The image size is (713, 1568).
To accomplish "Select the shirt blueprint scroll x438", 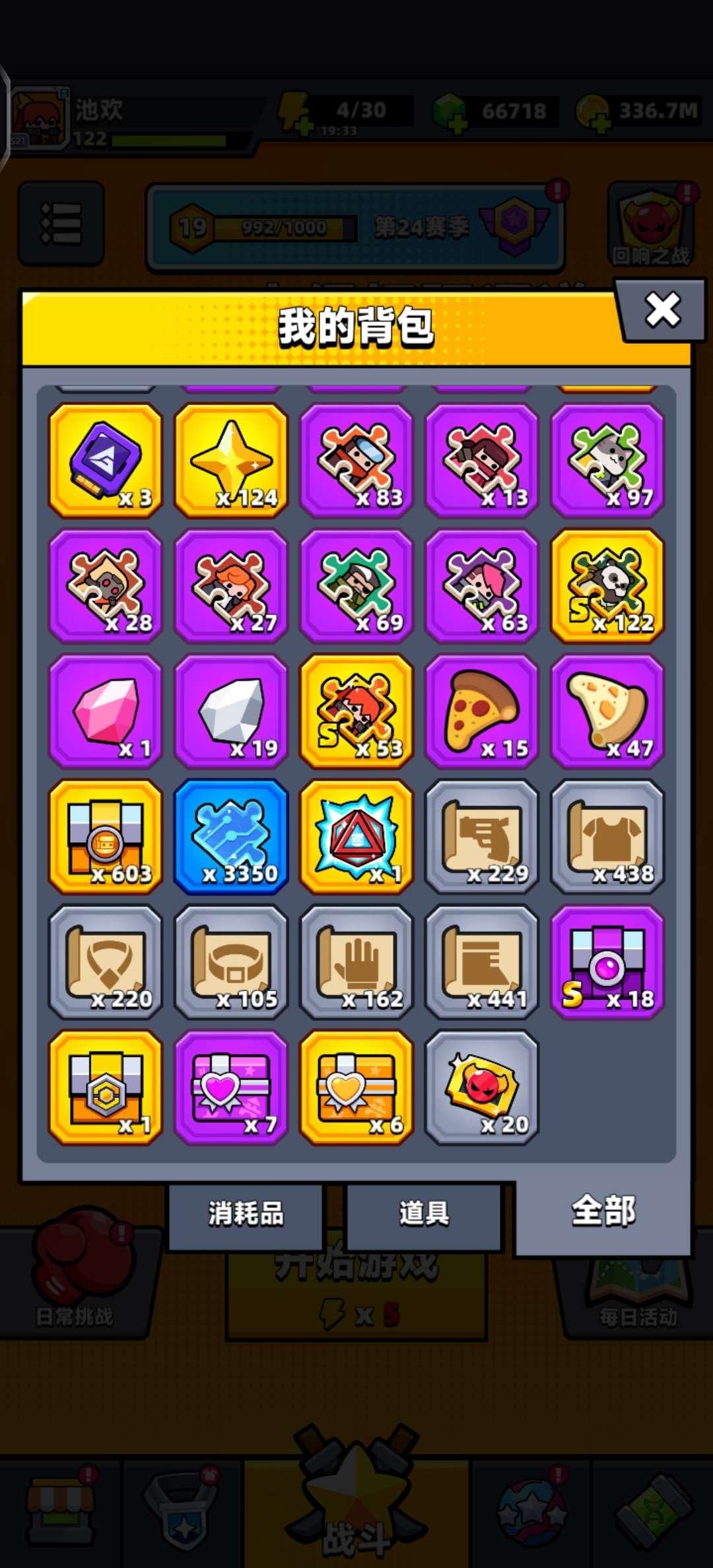I will (x=607, y=837).
